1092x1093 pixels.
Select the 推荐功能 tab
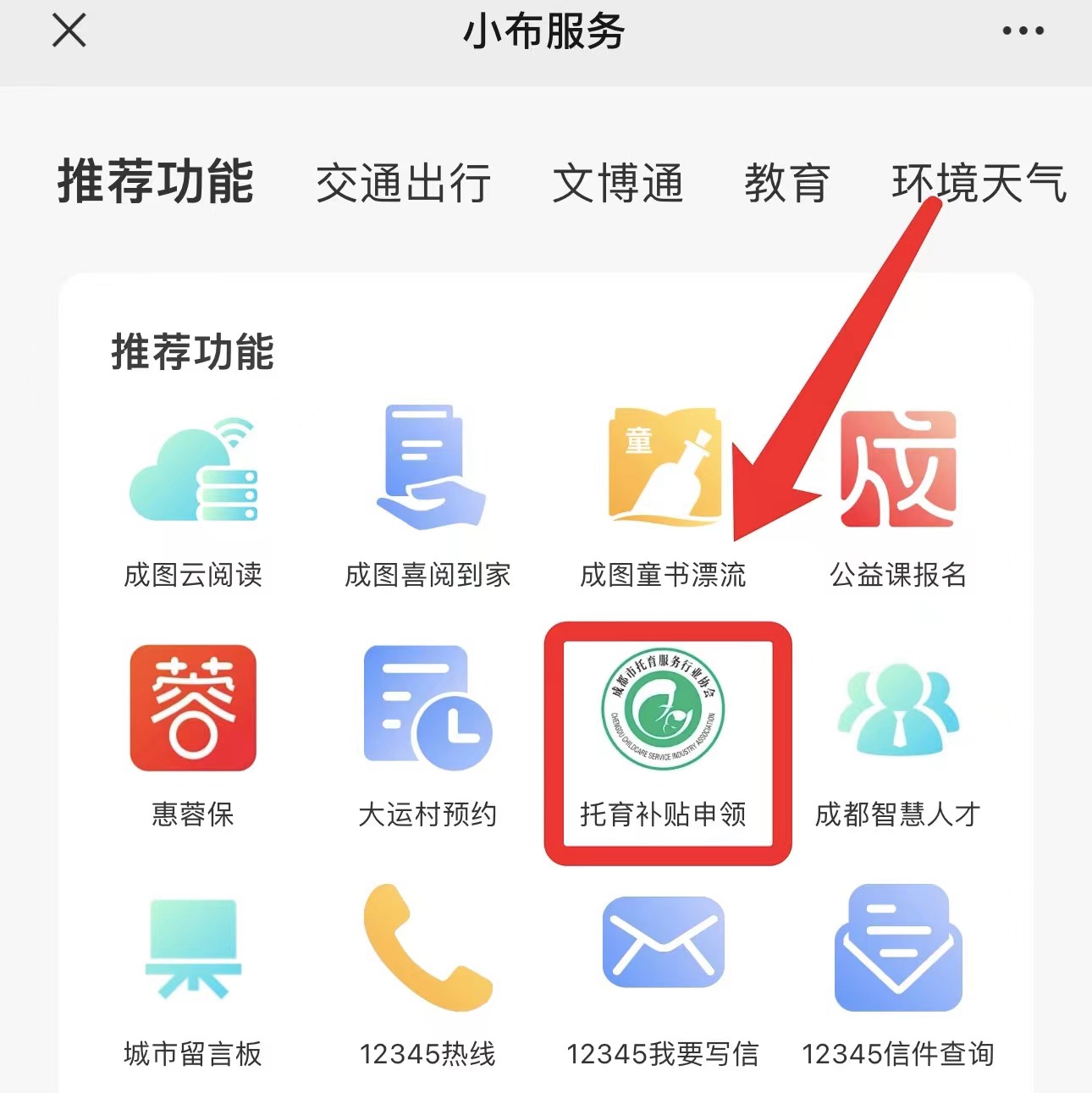pos(156,182)
